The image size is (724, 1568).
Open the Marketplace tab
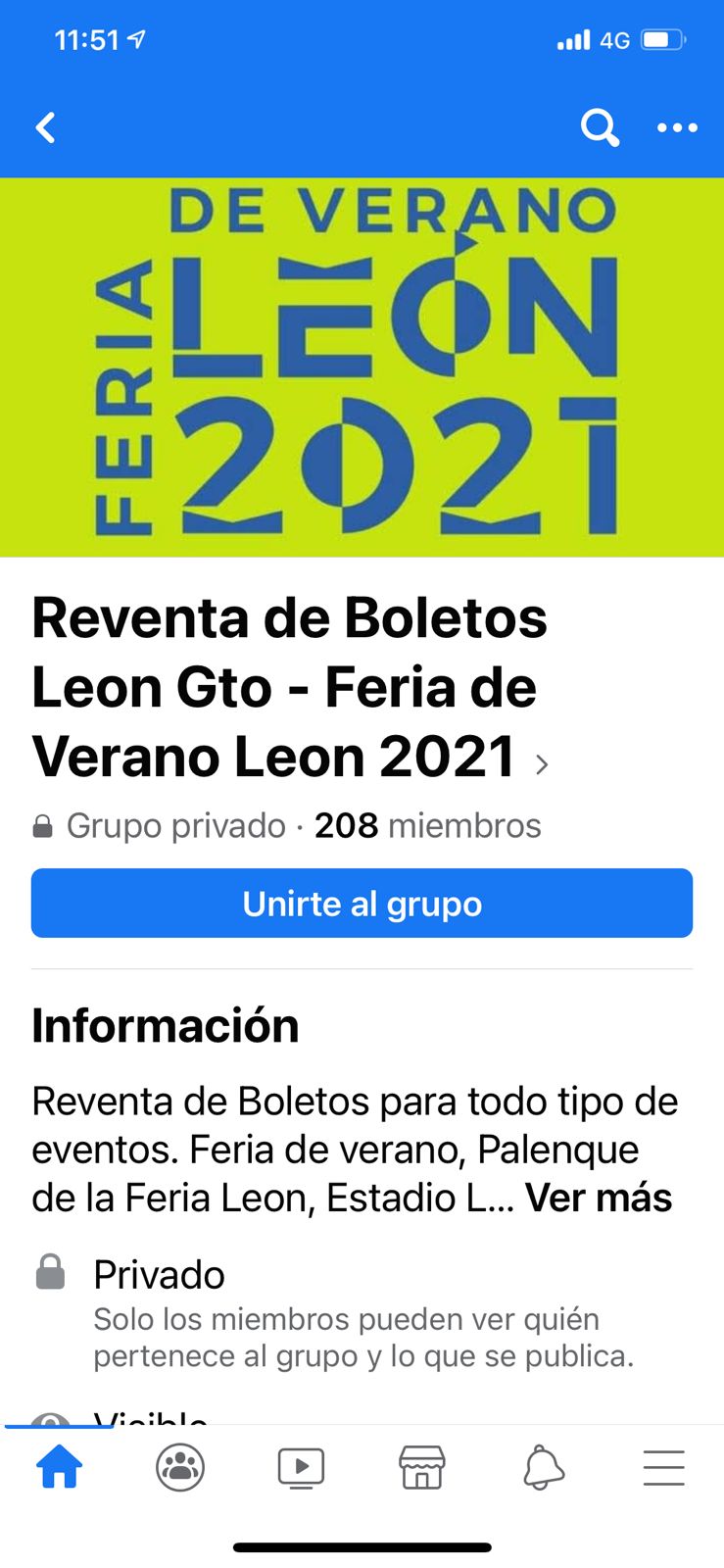coord(422,1468)
